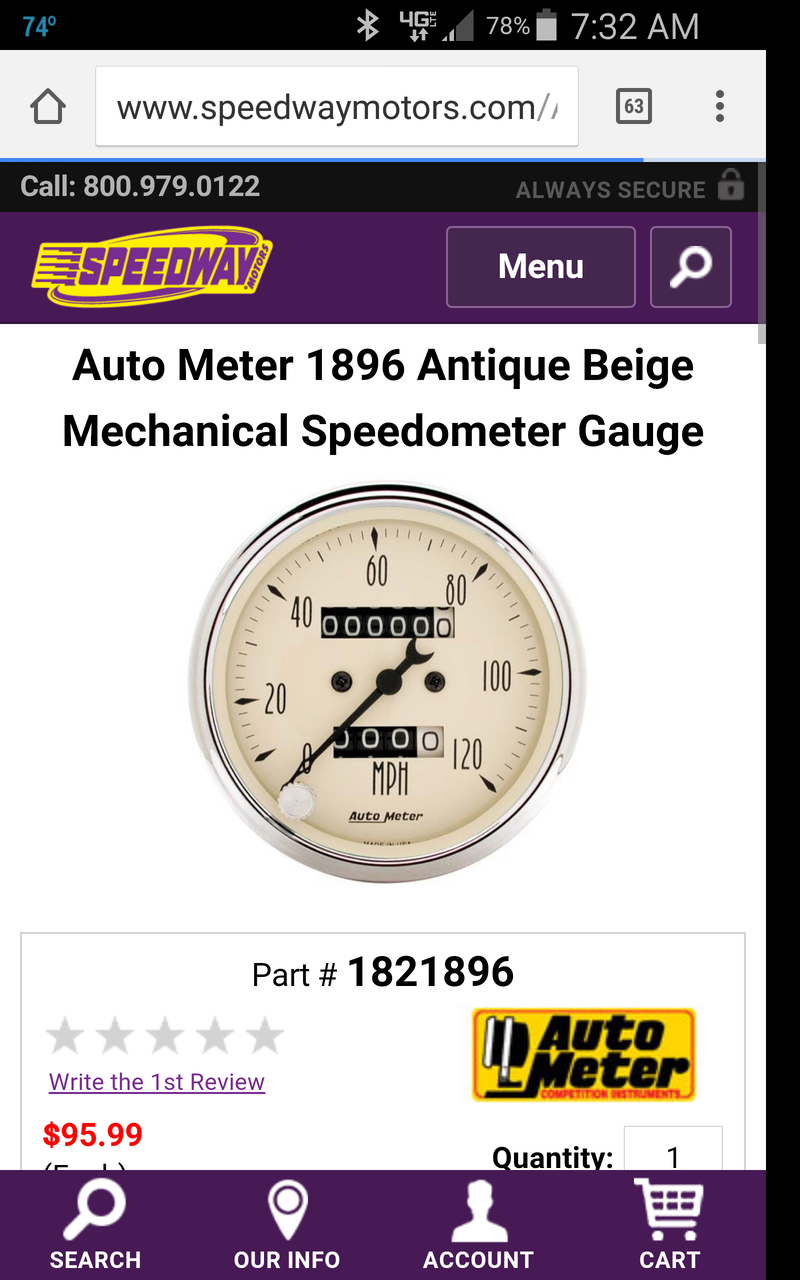
Task: Edit the Quantity field
Action: (672, 1150)
